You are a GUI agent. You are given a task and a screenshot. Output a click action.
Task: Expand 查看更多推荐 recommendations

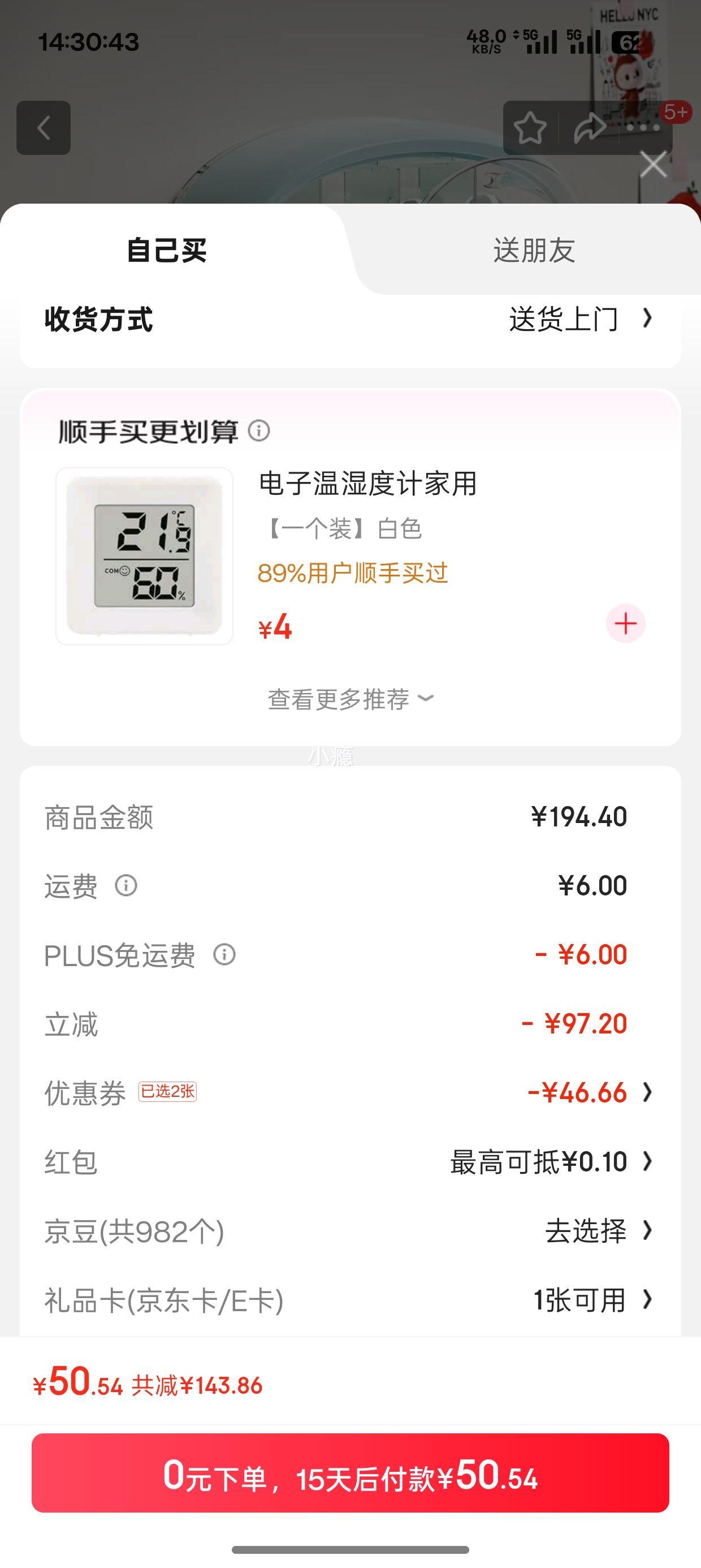(x=350, y=699)
